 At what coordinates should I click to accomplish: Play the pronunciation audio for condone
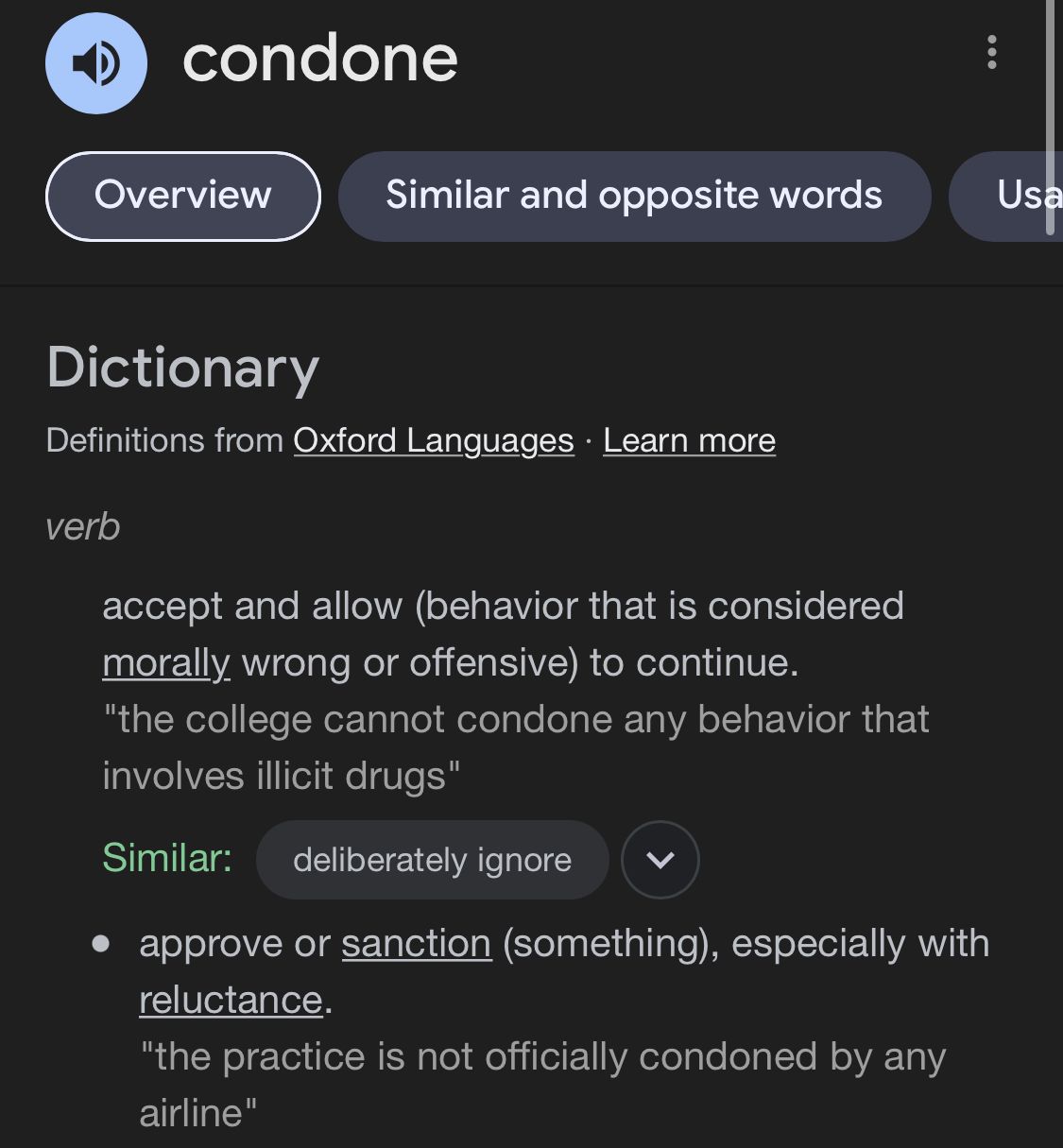tap(95, 63)
